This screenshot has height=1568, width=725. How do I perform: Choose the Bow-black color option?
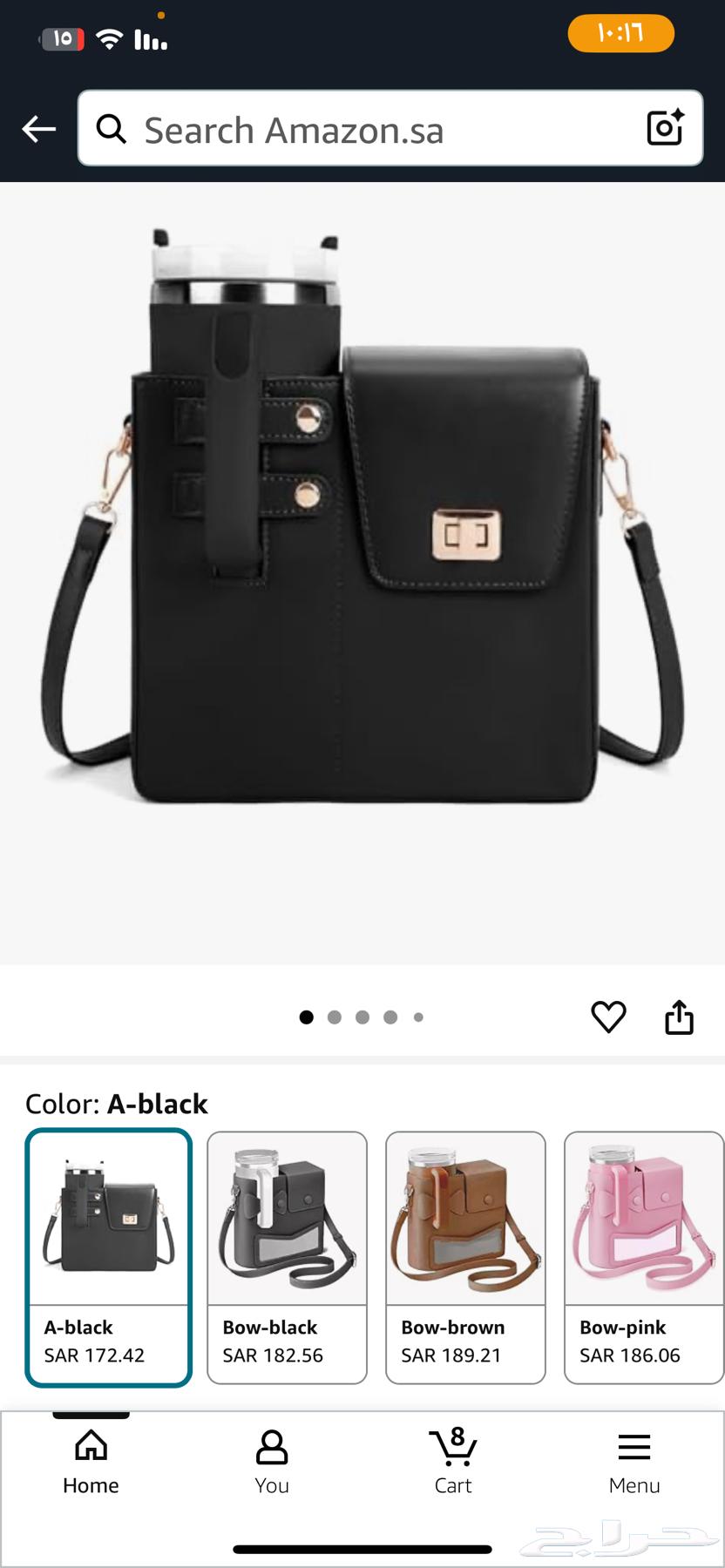click(287, 1256)
